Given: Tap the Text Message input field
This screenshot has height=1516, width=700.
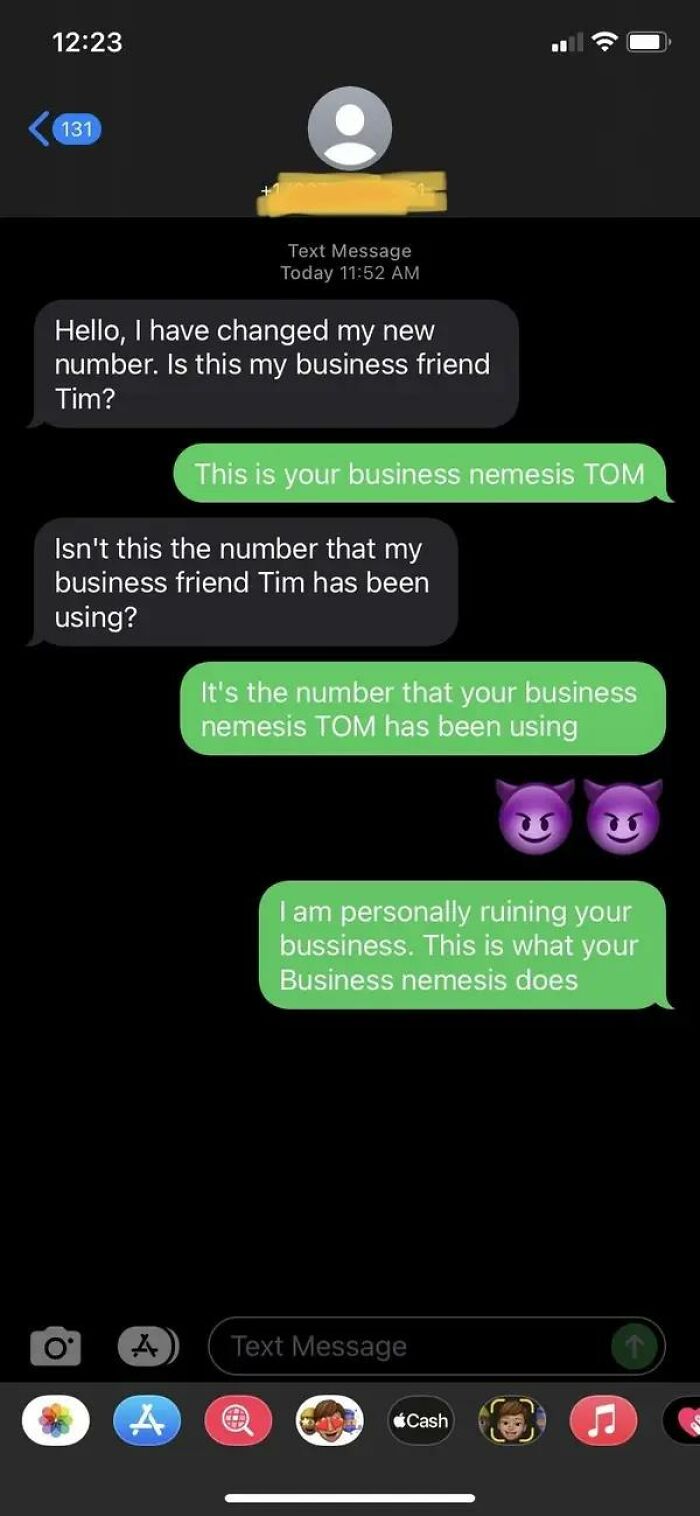Looking at the screenshot, I should pyautogui.click(x=437, y=1346).
